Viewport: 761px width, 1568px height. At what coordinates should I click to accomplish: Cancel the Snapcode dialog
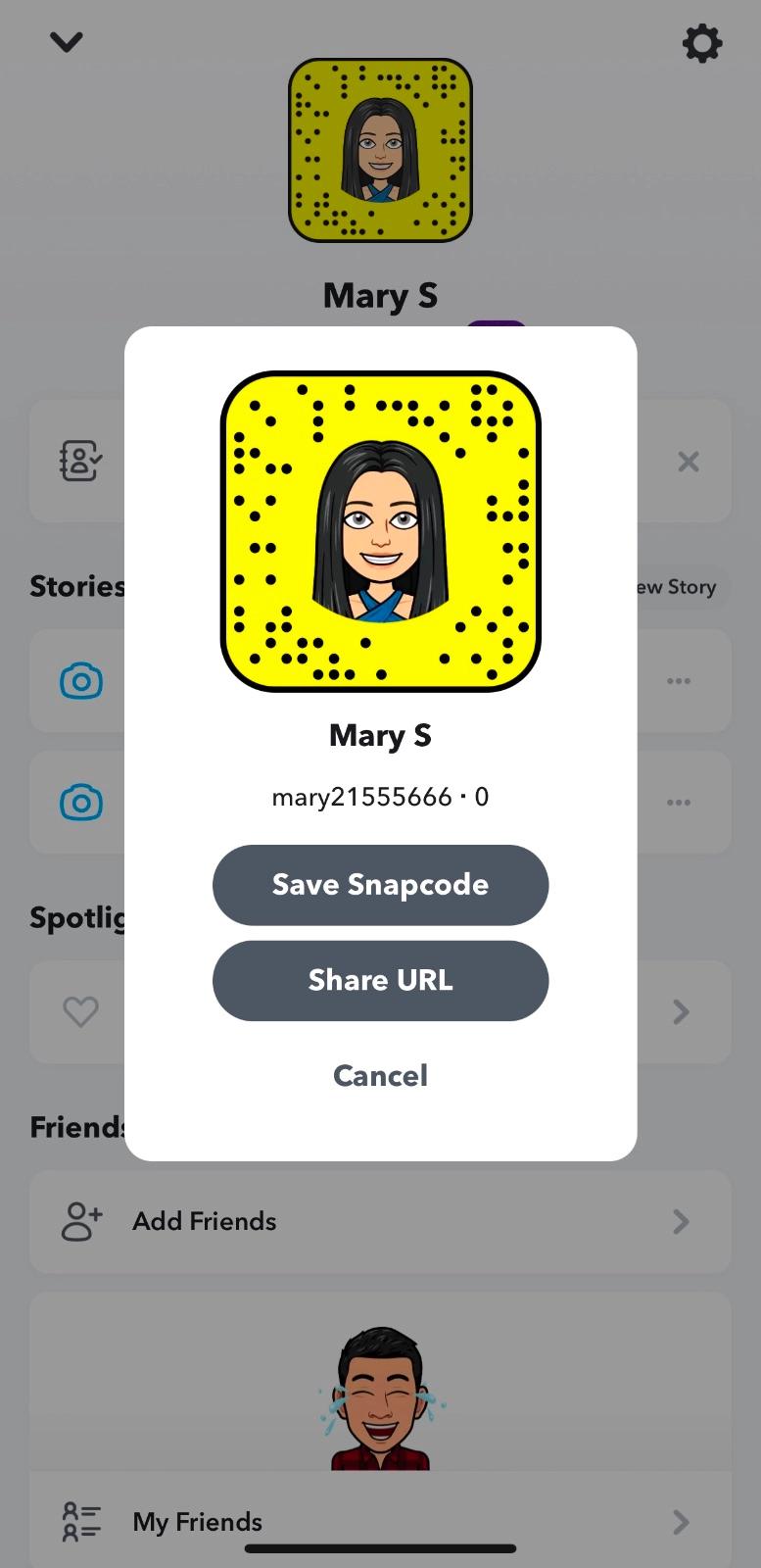(380, 1076)
